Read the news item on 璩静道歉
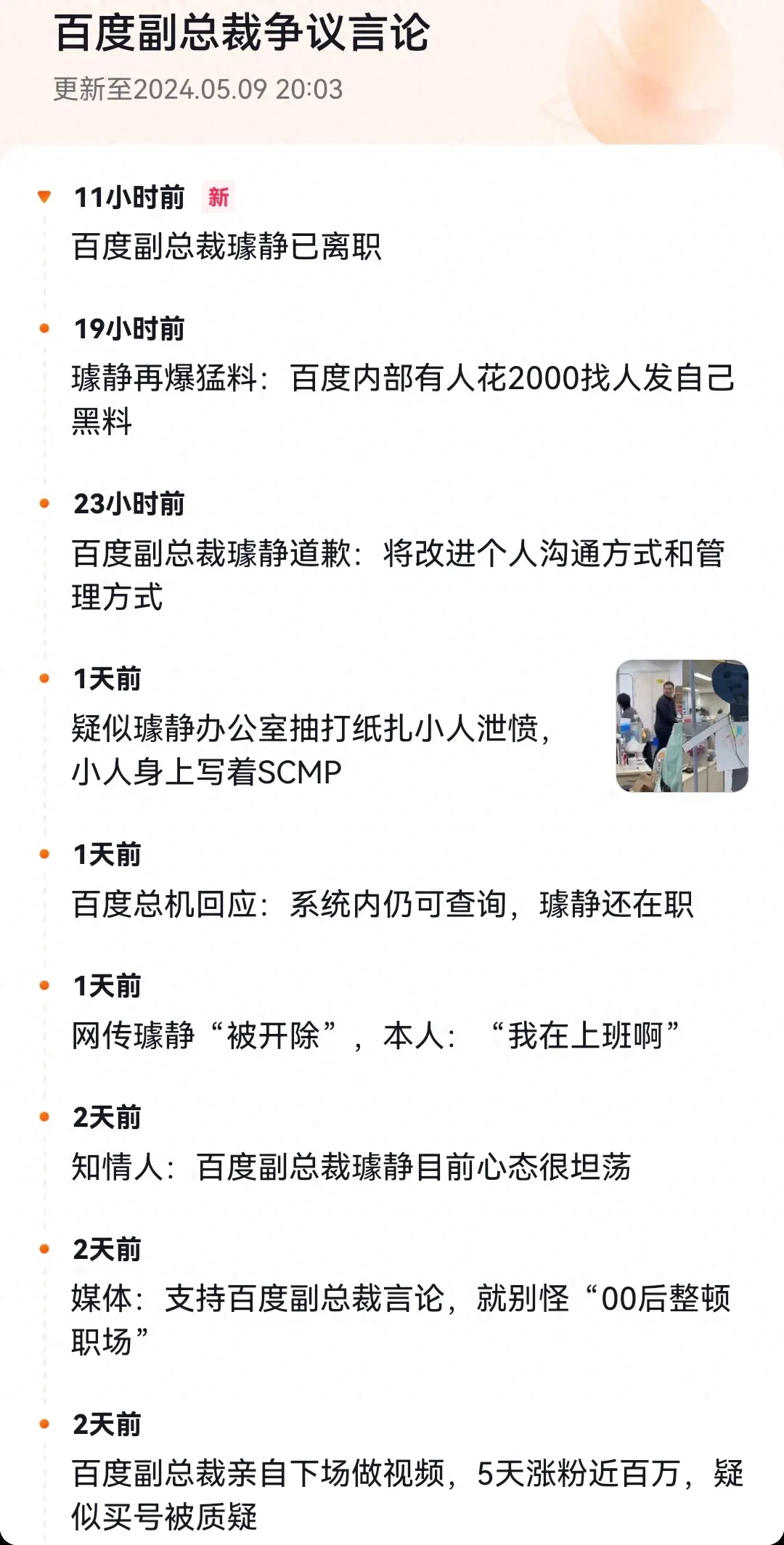This screenshot has height=1545, width=784. (x=398, y=575)
